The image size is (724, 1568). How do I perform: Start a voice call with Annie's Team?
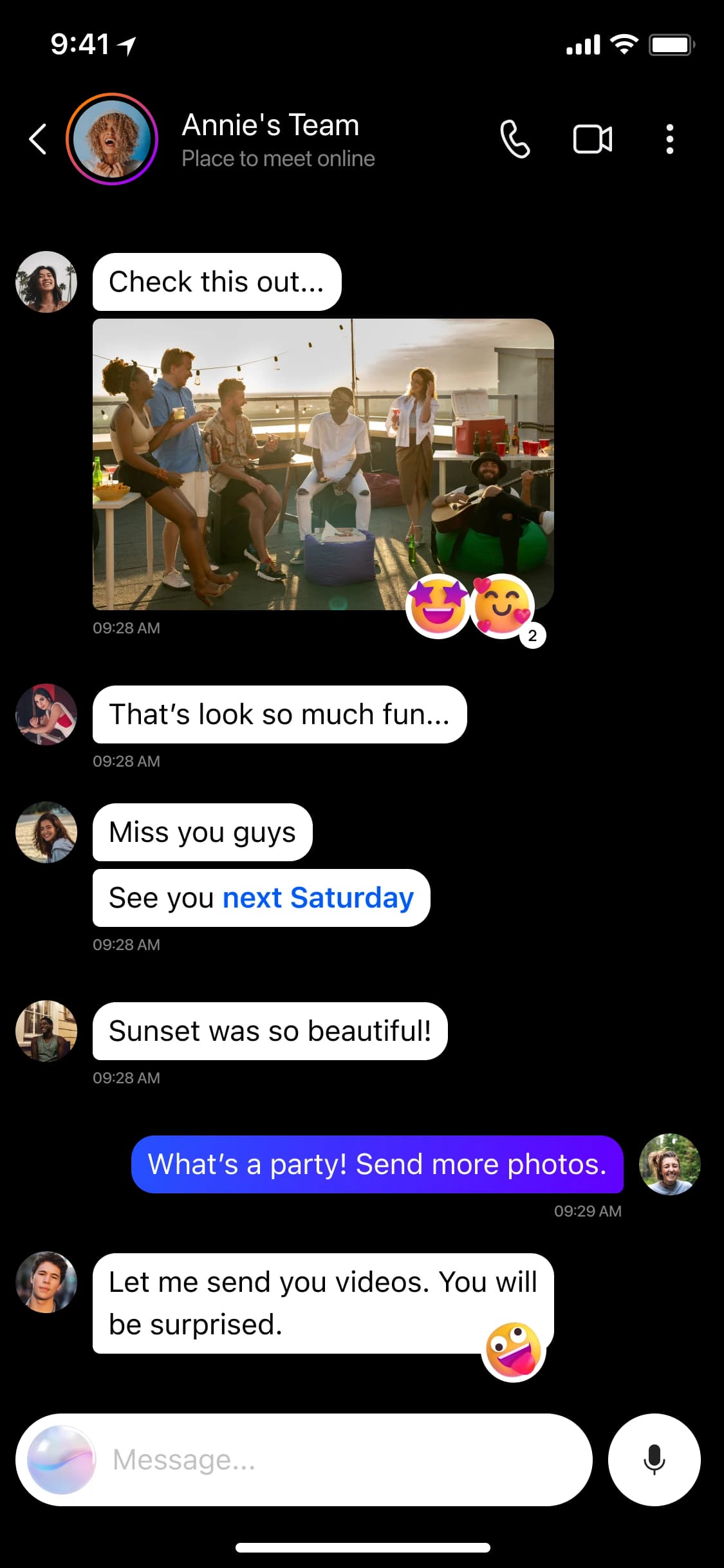click(x=515, y=139)
